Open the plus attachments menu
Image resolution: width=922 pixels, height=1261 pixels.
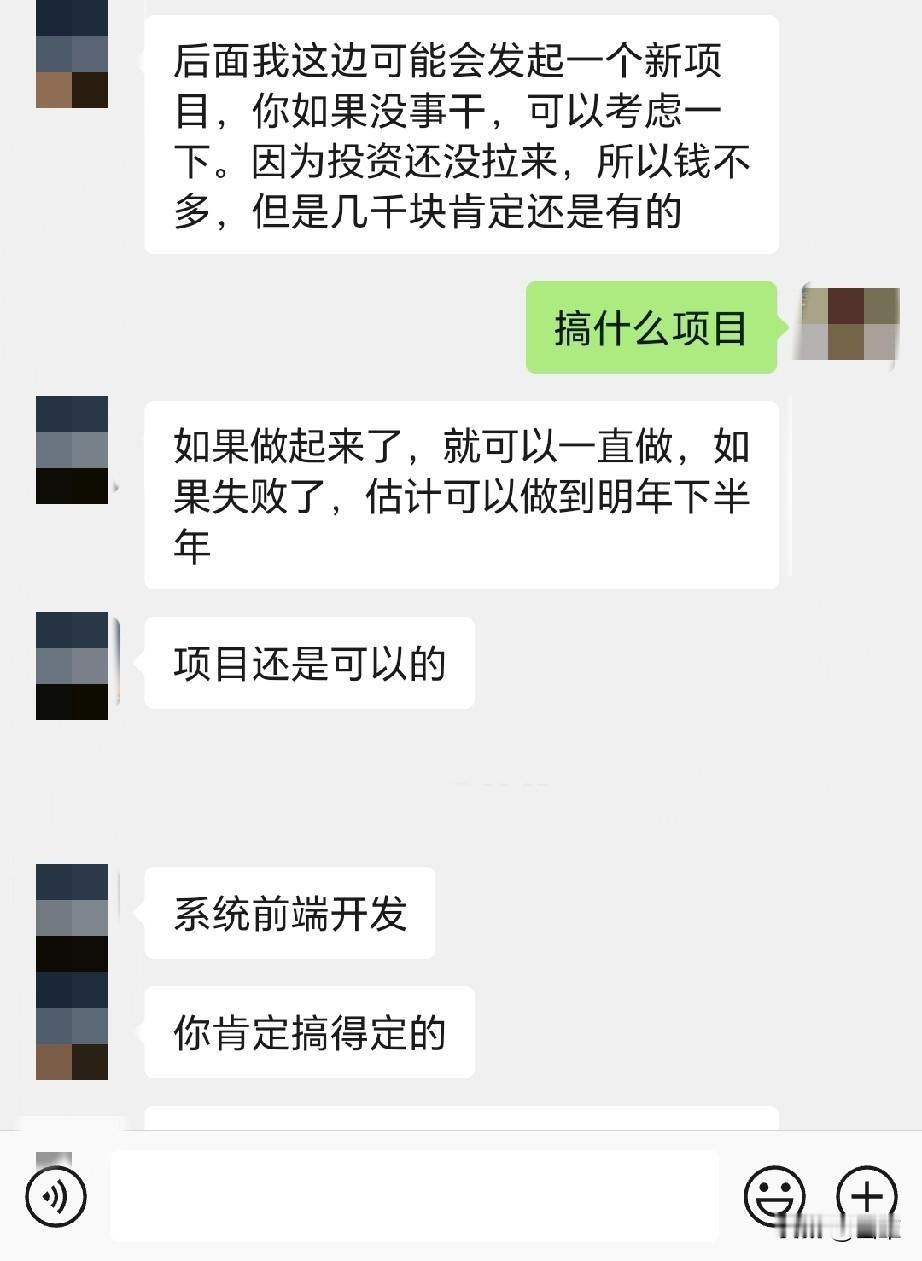pos(866,1196)
